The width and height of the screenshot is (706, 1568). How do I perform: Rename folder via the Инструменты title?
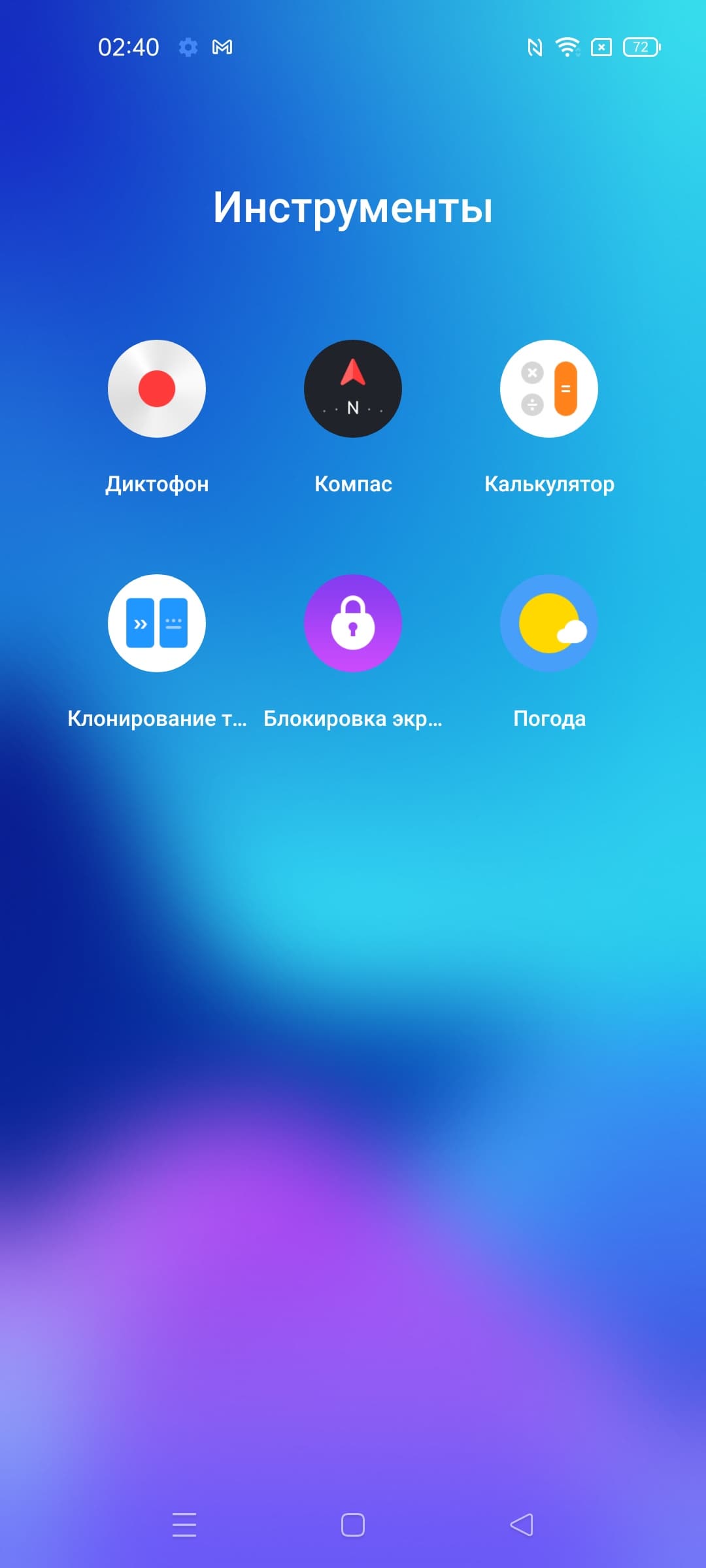coord(353,208)
